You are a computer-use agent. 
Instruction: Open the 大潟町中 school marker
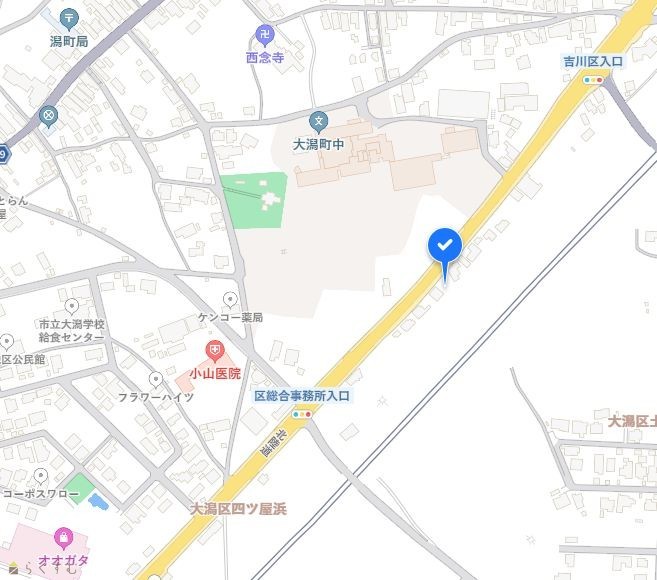point(318,124)
